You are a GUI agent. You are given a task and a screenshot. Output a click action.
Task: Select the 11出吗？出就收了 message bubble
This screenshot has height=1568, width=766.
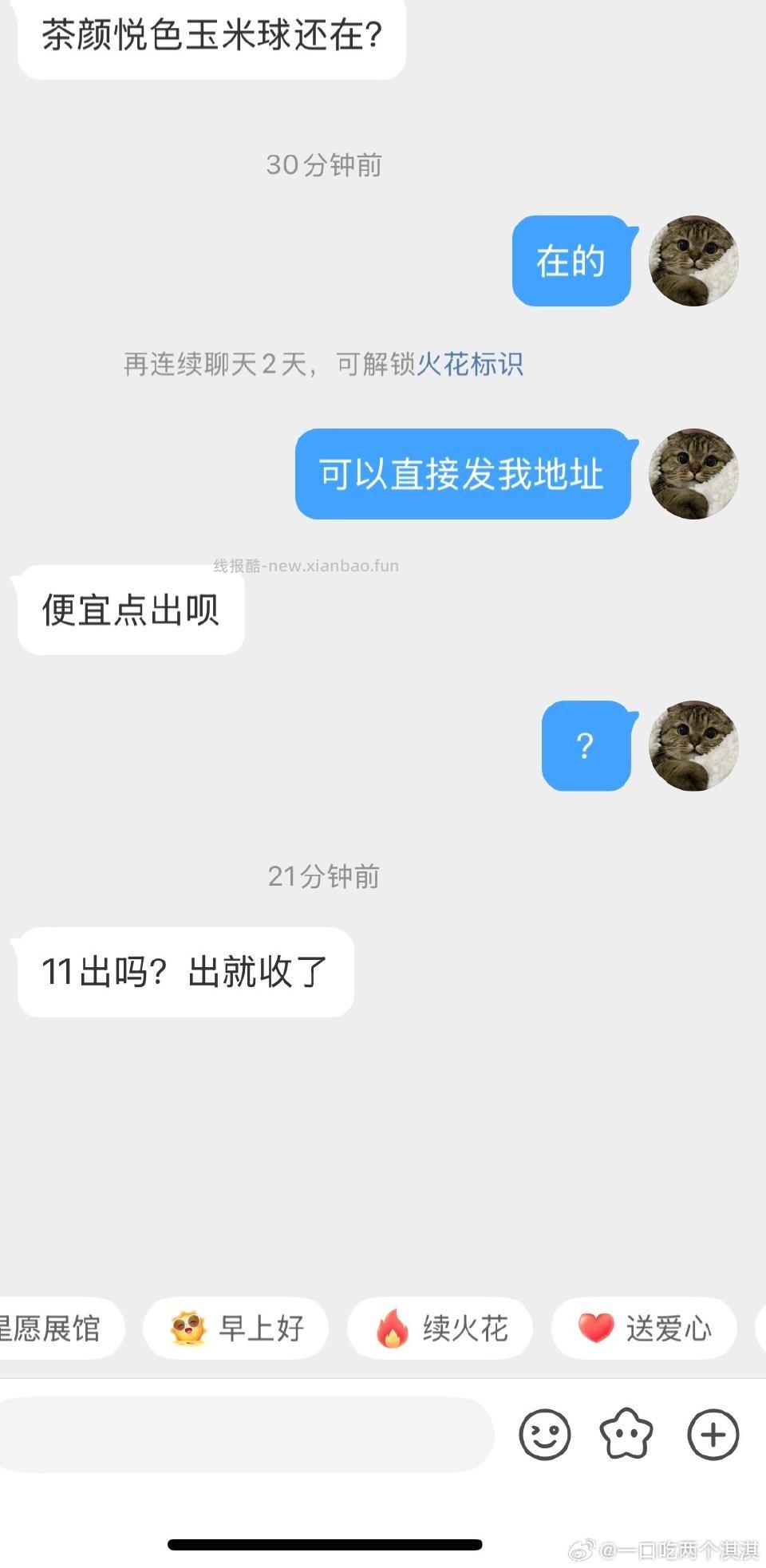182,970
